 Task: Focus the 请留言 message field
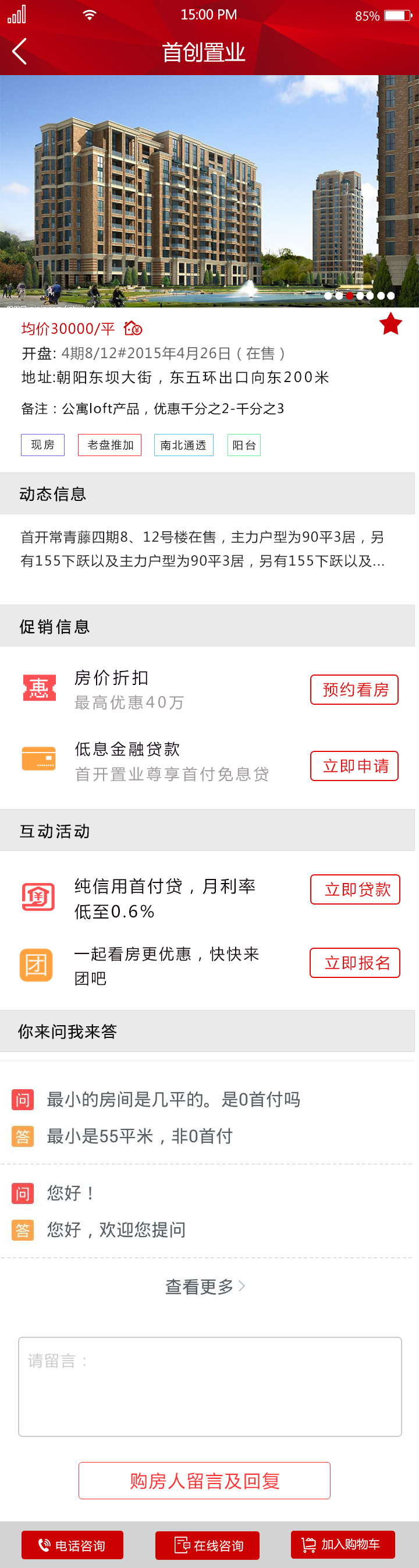(x=210, y=1386)
